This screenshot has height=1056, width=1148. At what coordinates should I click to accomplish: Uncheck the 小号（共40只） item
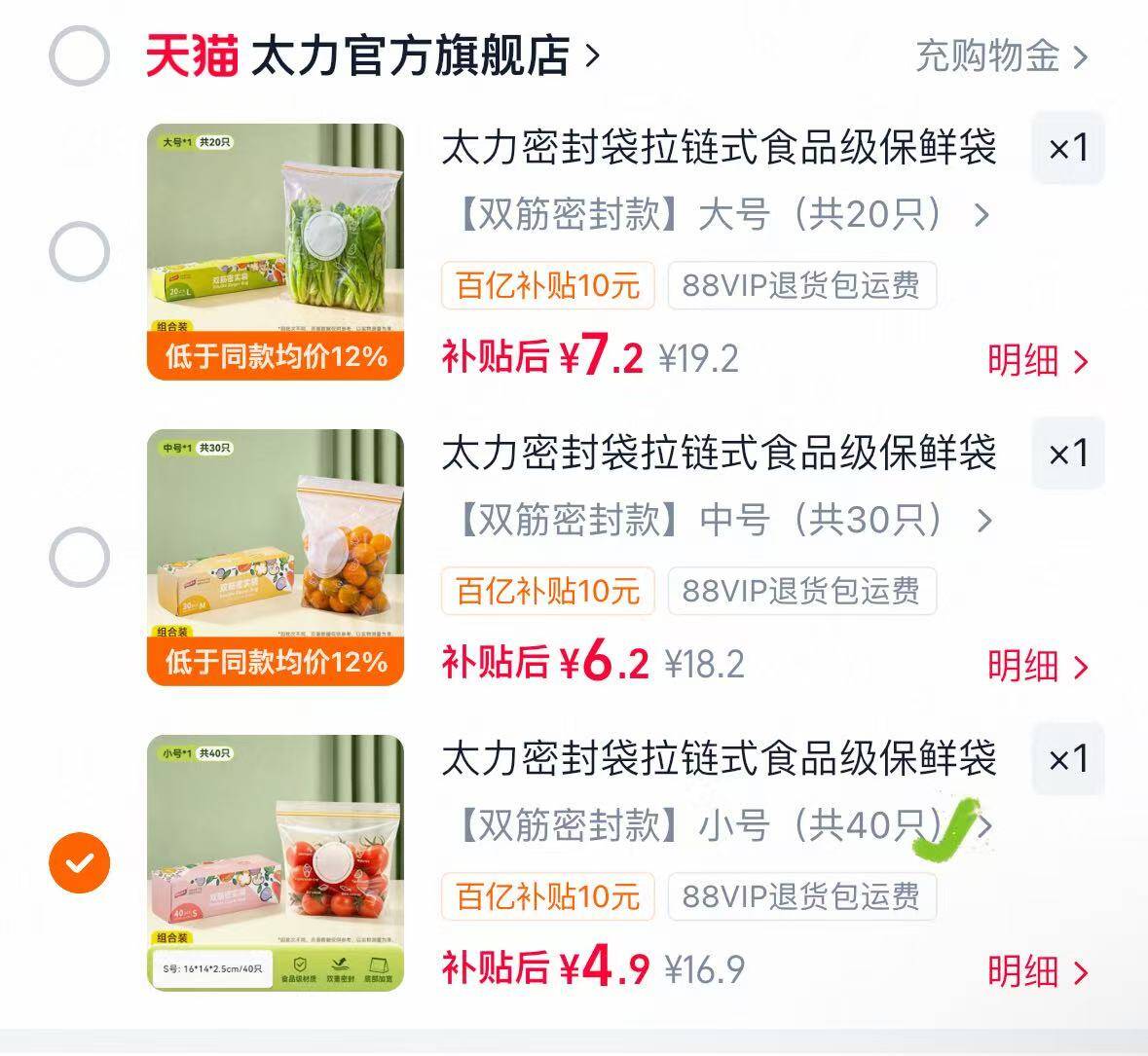pyautogui.click(x=79, y=862)
